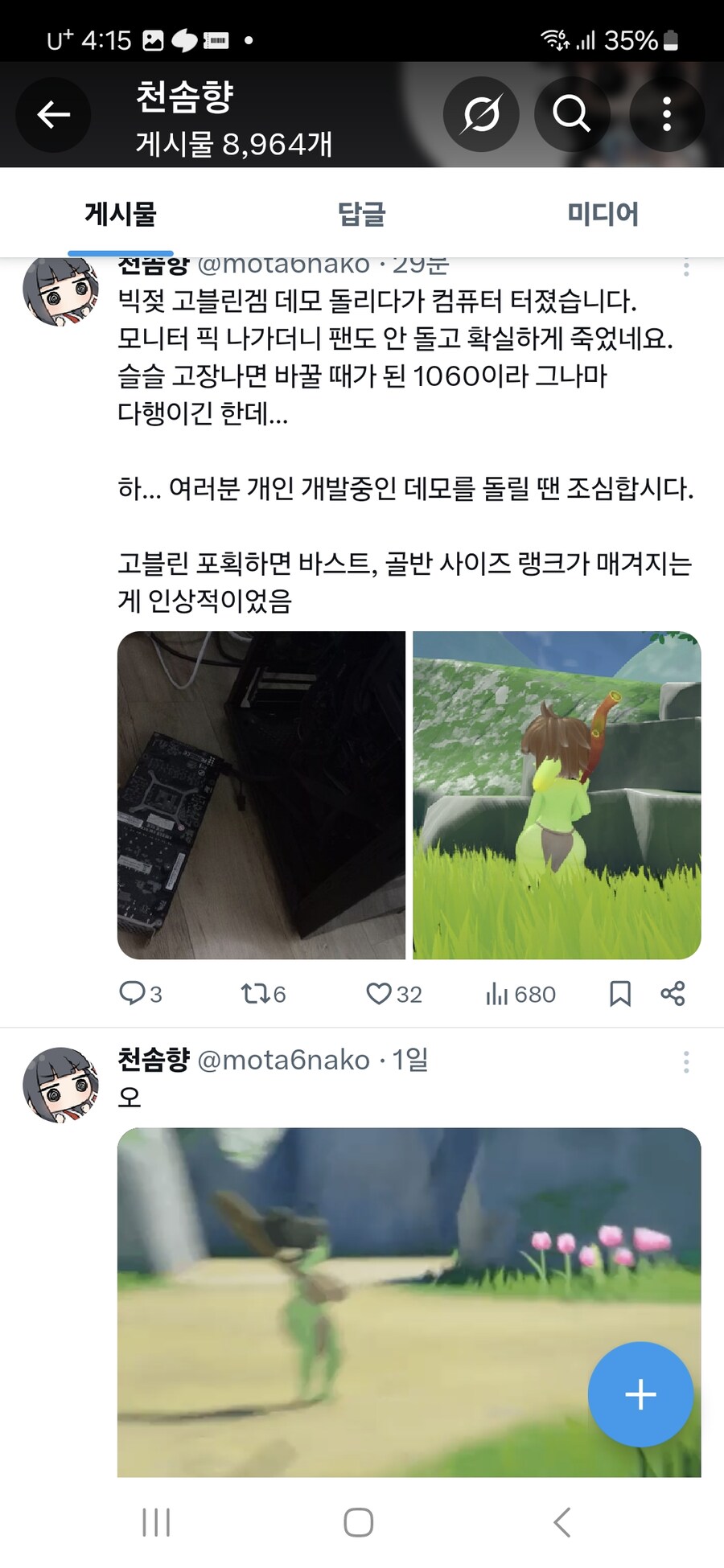View analytics showing 680 views

(x=520, y=994)
